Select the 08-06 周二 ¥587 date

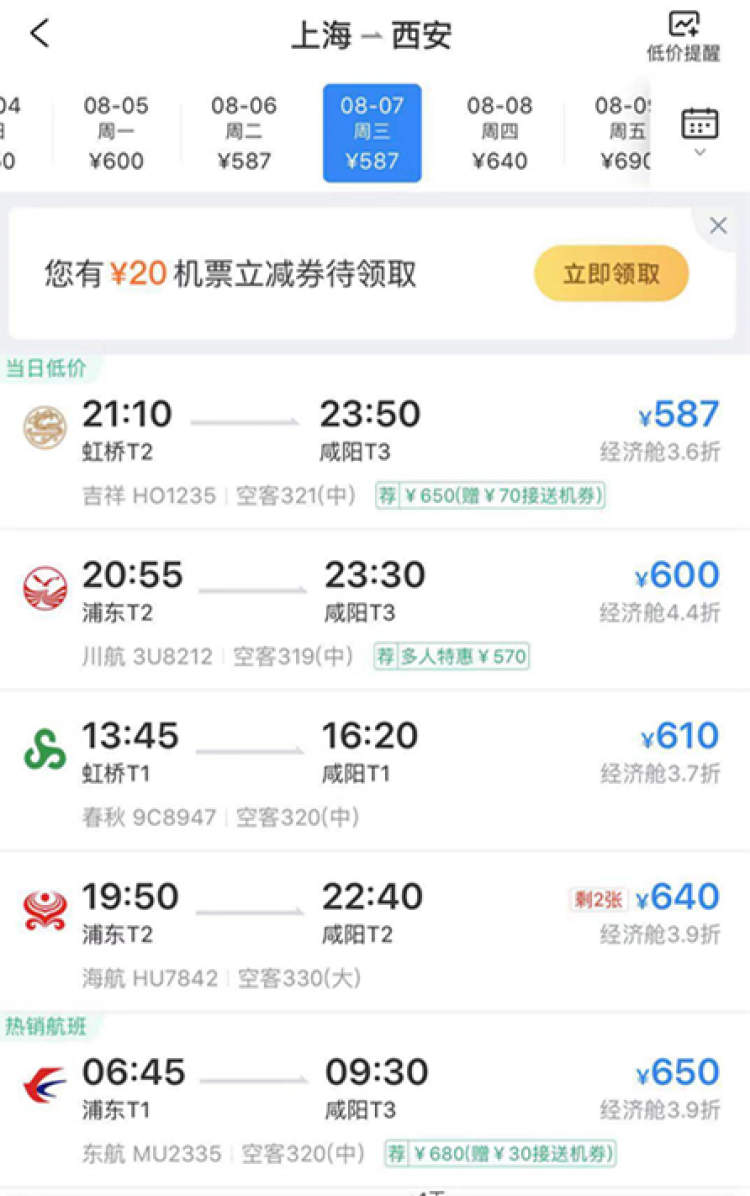point(244,133)
